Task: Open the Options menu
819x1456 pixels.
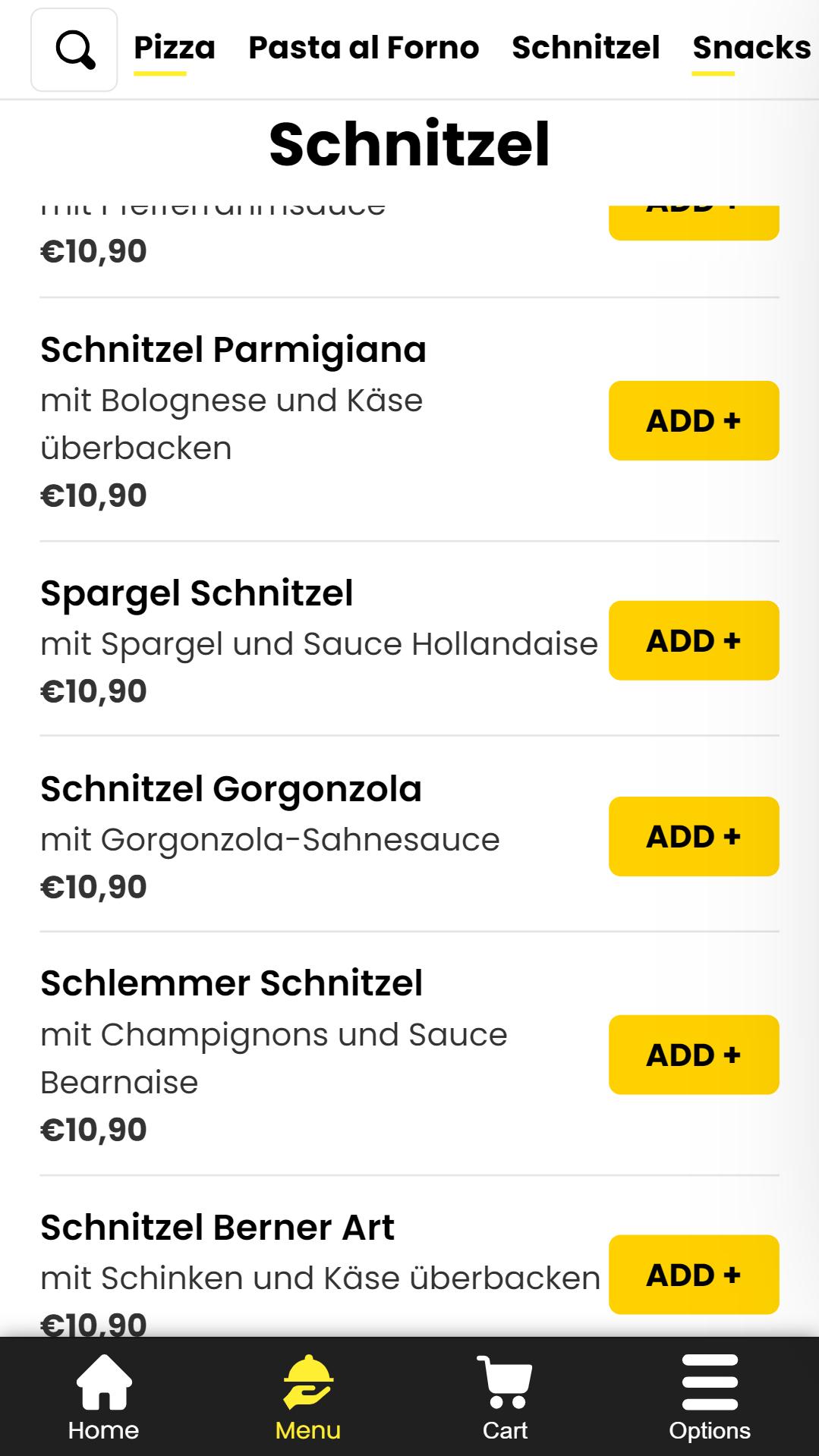Action: tap(710, 1398)
